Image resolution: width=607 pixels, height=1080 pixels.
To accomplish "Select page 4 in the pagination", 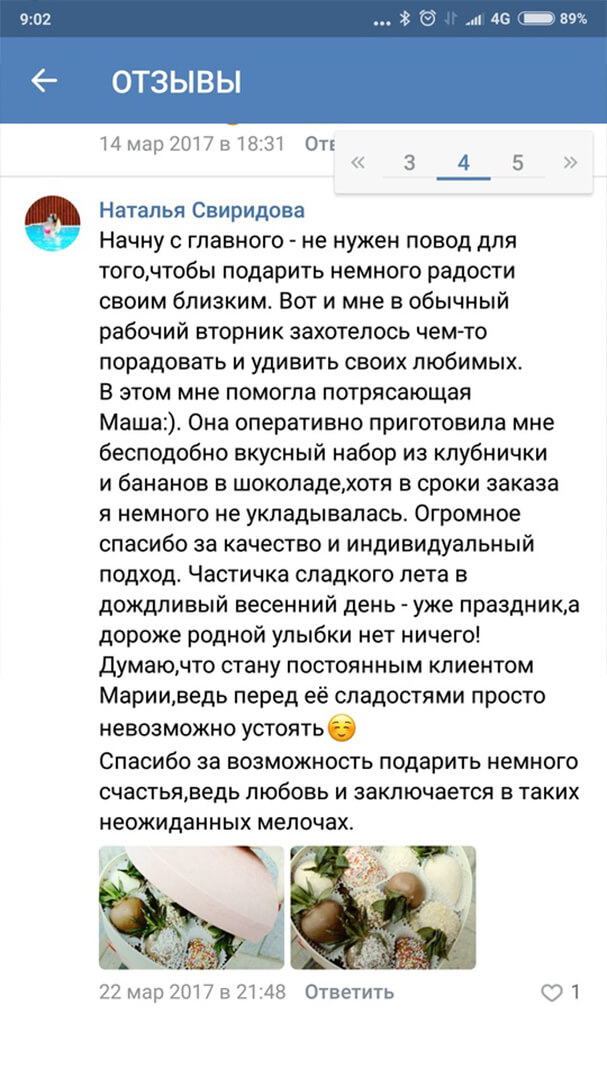I will 463,163.
